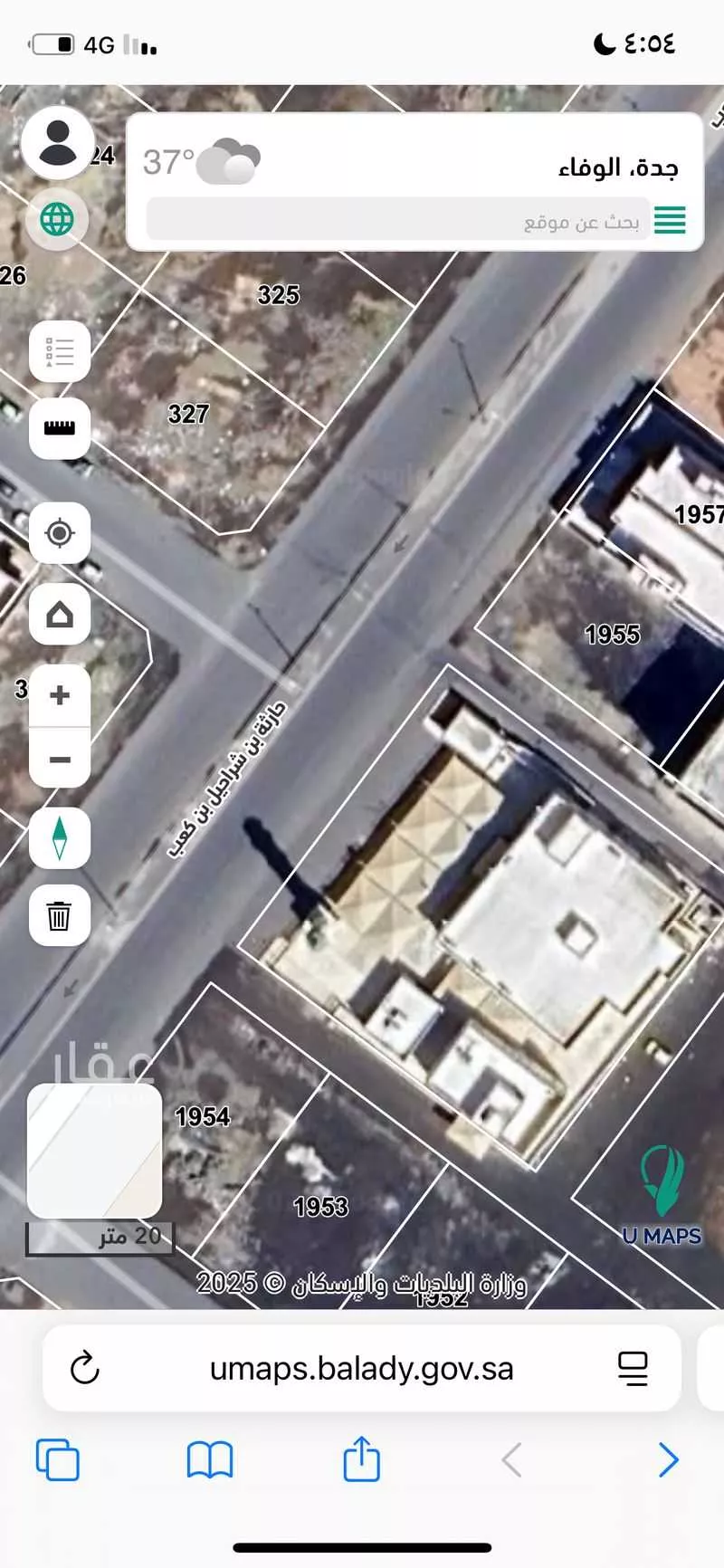
Task: Zoom in with the plus button
Action: click(60, 695)
